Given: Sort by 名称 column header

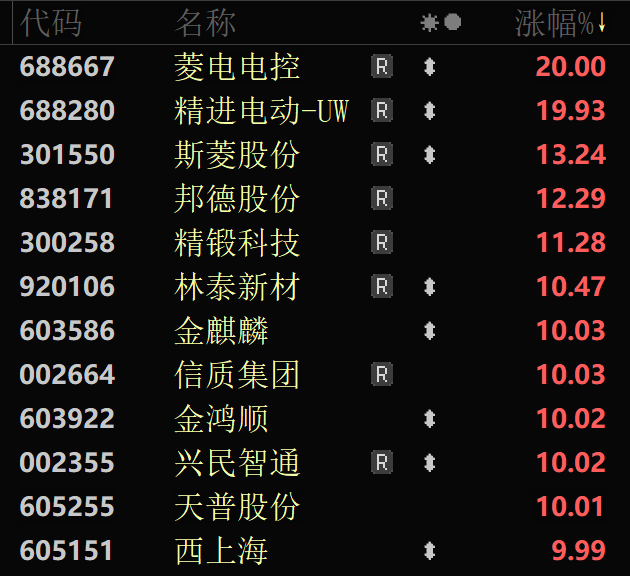Looking at the screenshot, I should [205, 22].
